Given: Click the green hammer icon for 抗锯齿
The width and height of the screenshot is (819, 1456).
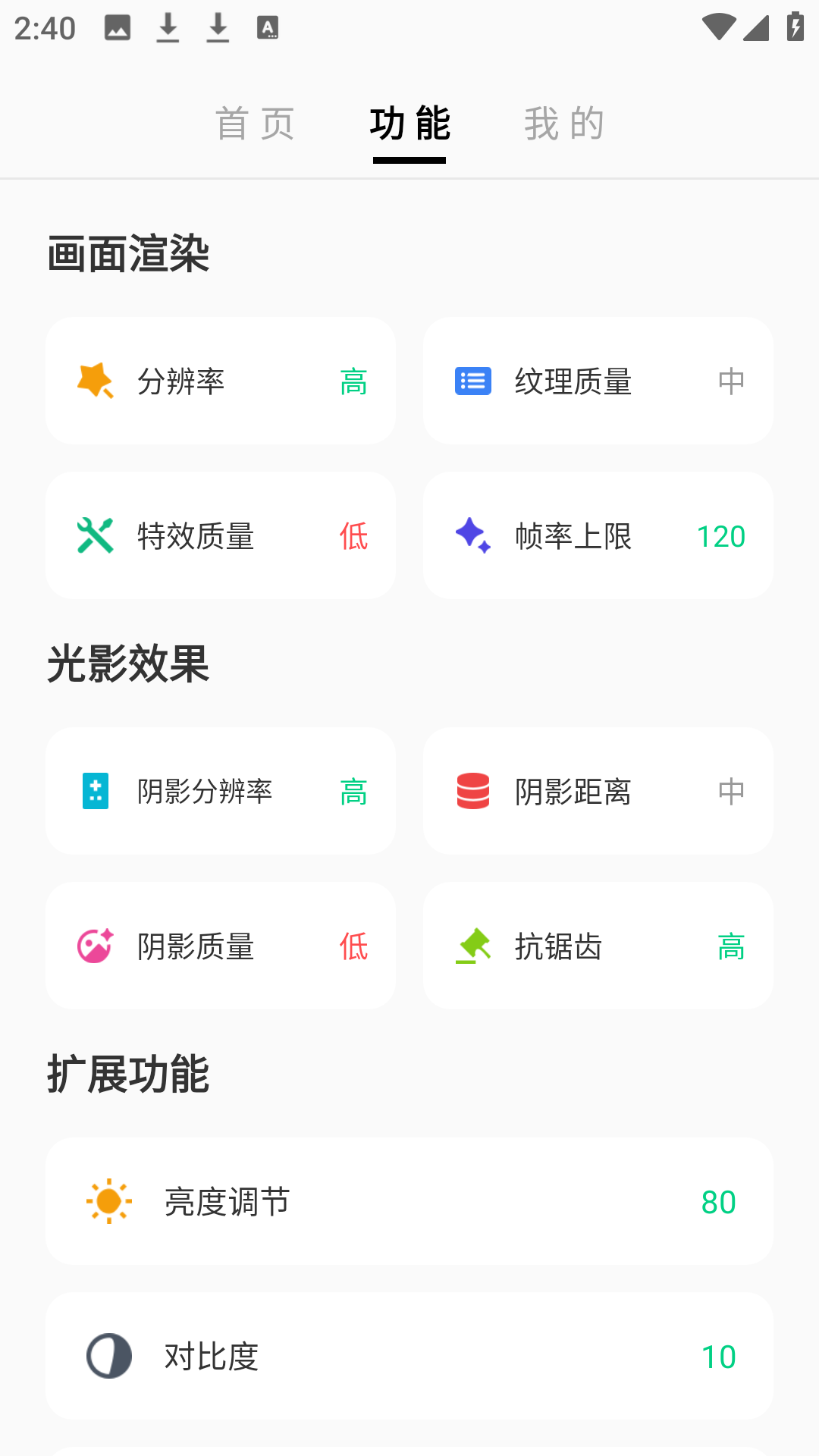Looking at the screenshot, I should click(472, 946).
